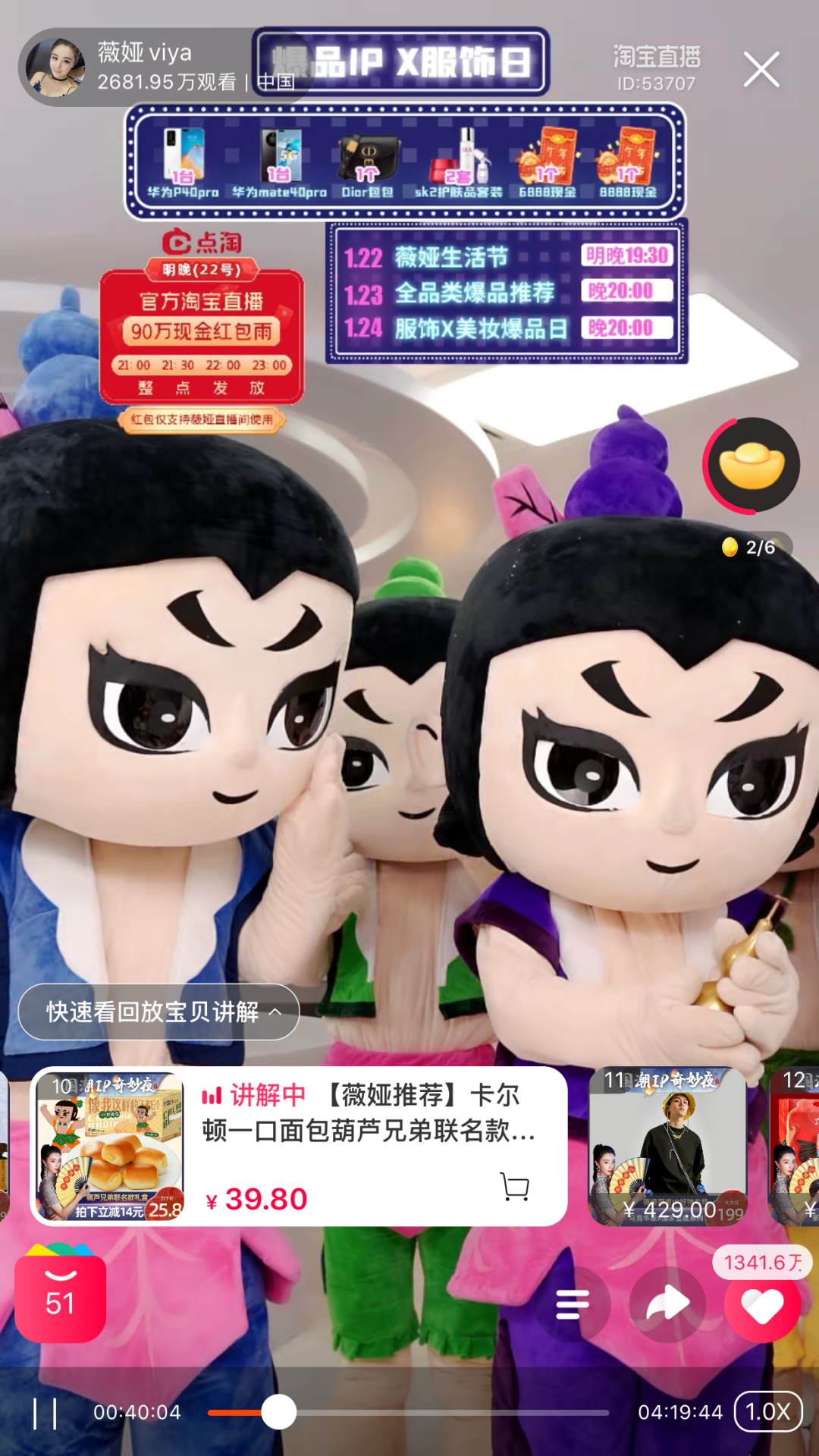Open product 11 priced ¥429.00

coord(667,1146)
